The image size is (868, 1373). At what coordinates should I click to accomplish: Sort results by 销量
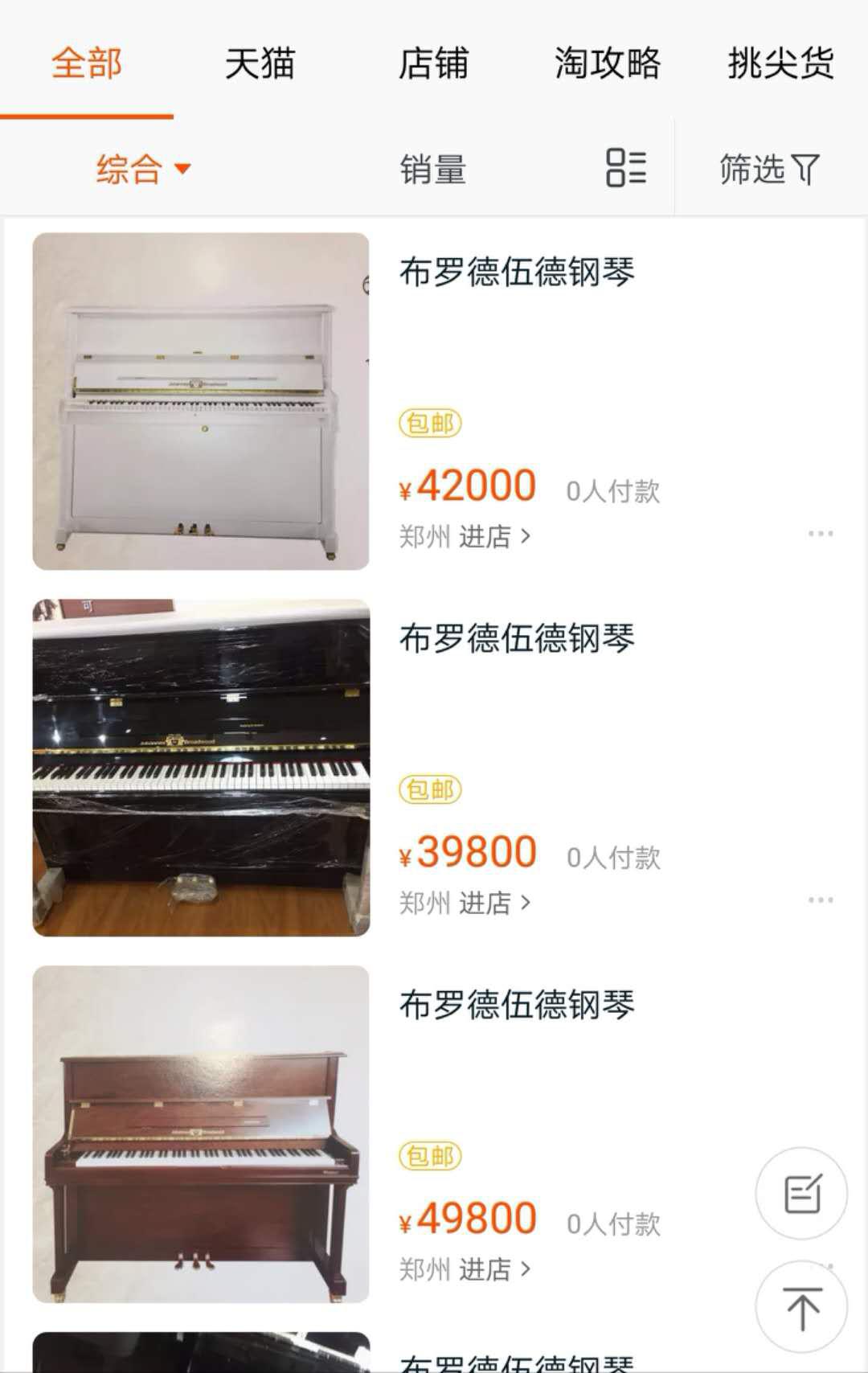[433, 169]
